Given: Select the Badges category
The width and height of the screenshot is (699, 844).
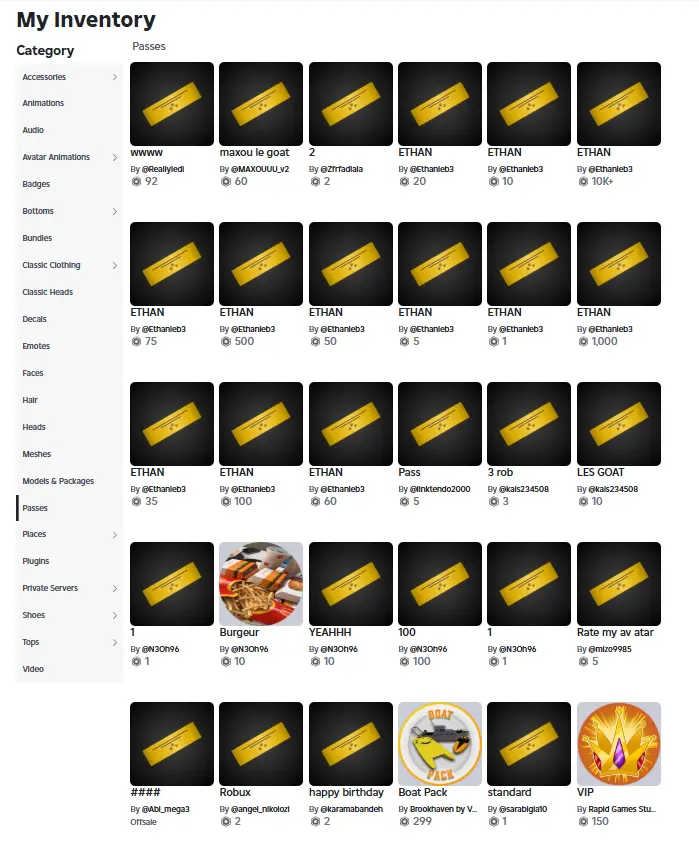Looking at the screenshot, I should click(x=36, y=185).
